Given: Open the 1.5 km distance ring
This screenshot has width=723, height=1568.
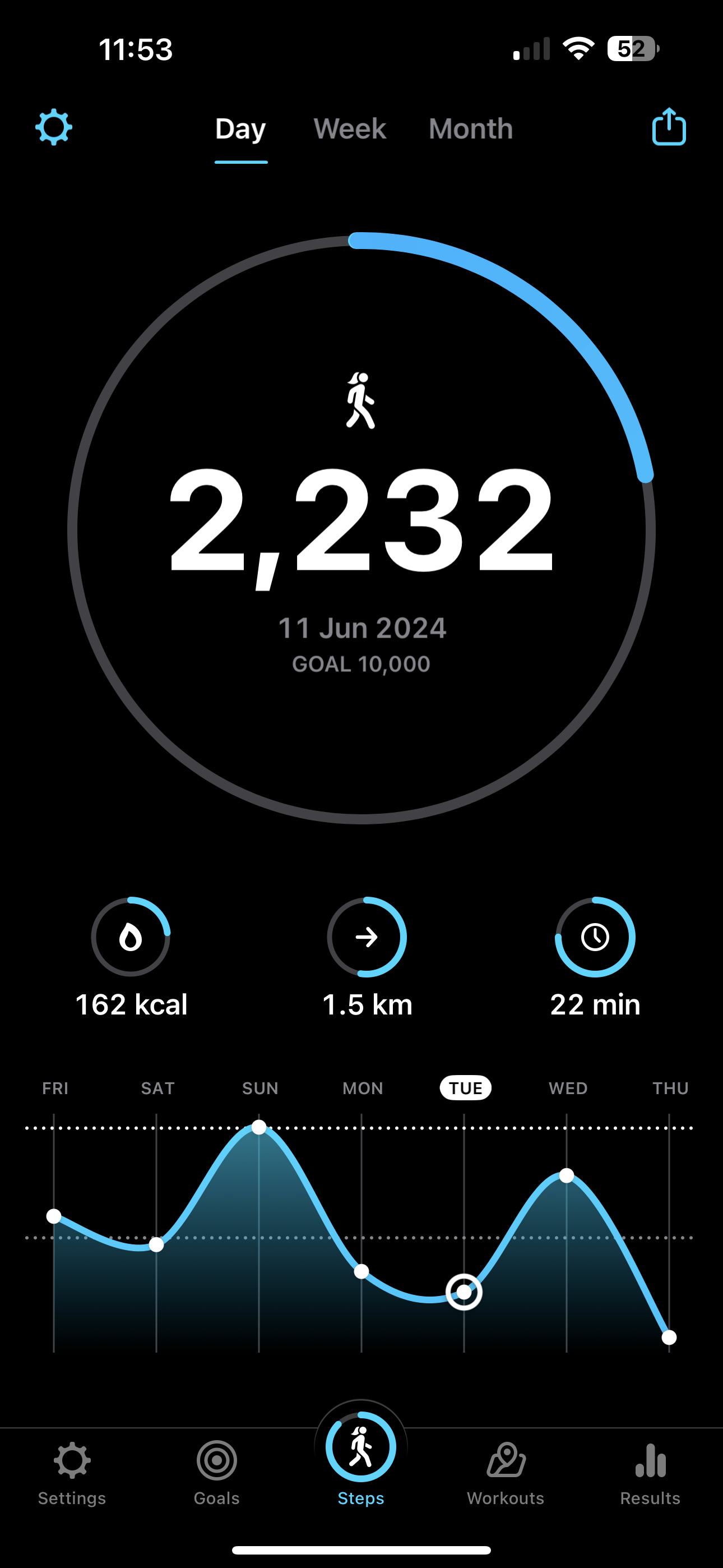Looking at the screenshot, I should pyautogui.click(x=367, y=937).
